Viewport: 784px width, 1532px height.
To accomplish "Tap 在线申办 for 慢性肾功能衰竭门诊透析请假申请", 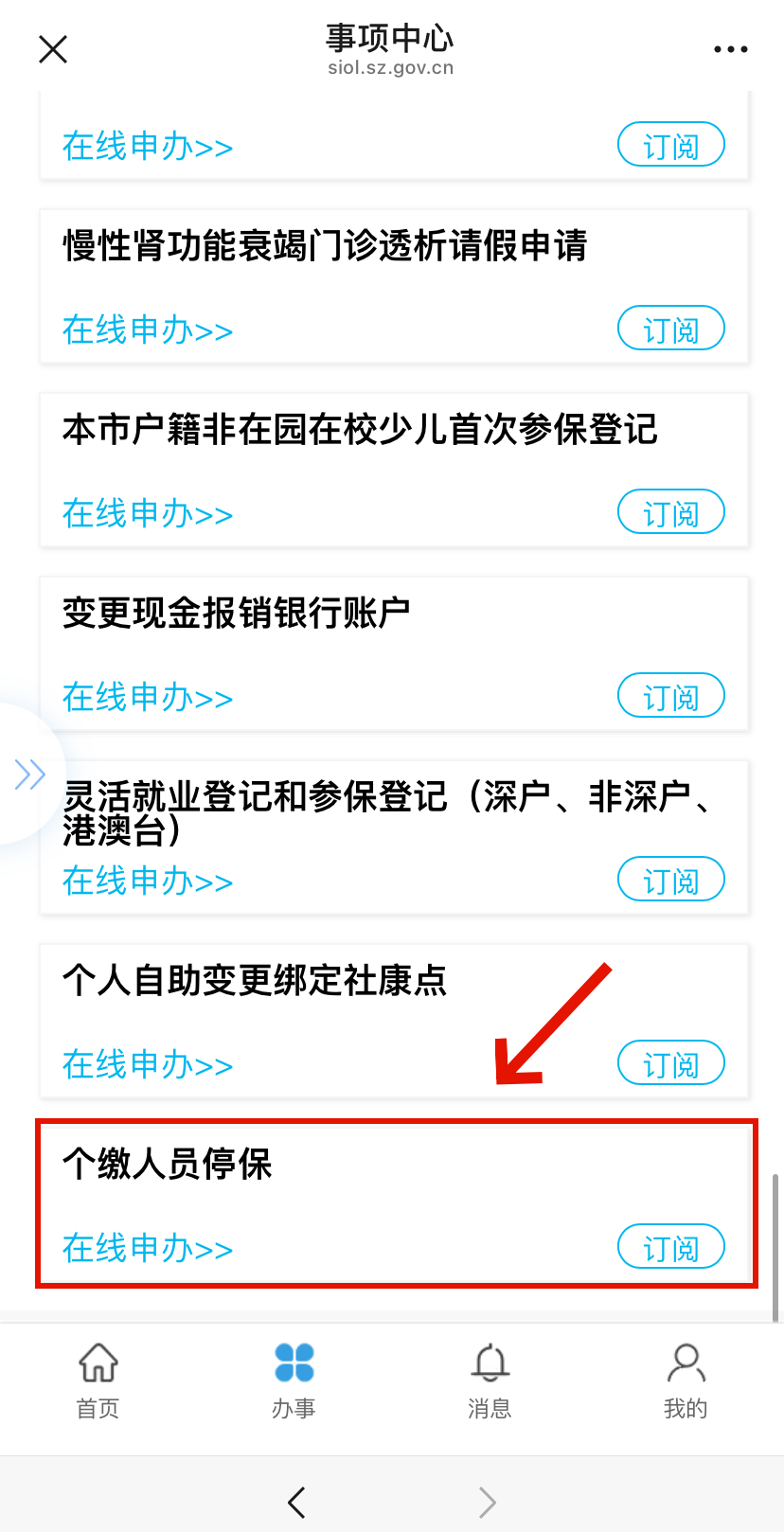I will [x=148, y=330].
